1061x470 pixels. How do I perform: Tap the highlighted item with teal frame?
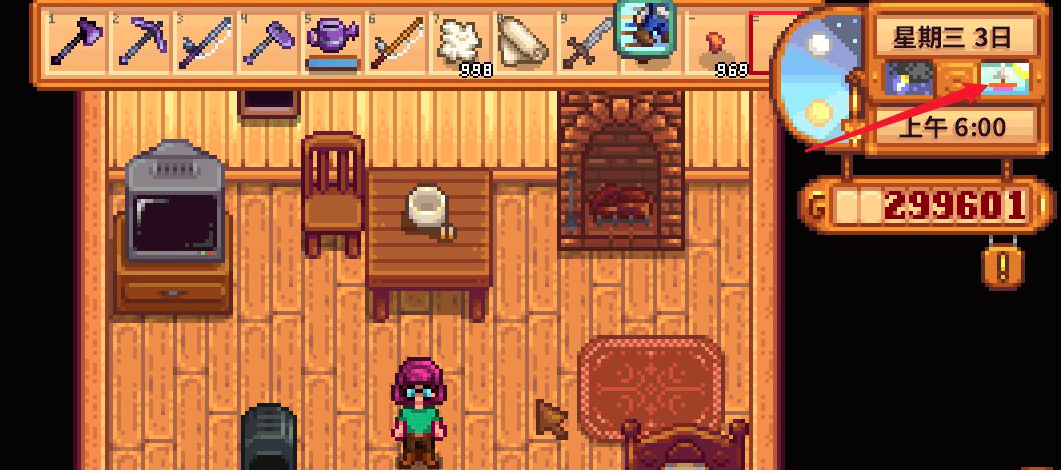644,30
